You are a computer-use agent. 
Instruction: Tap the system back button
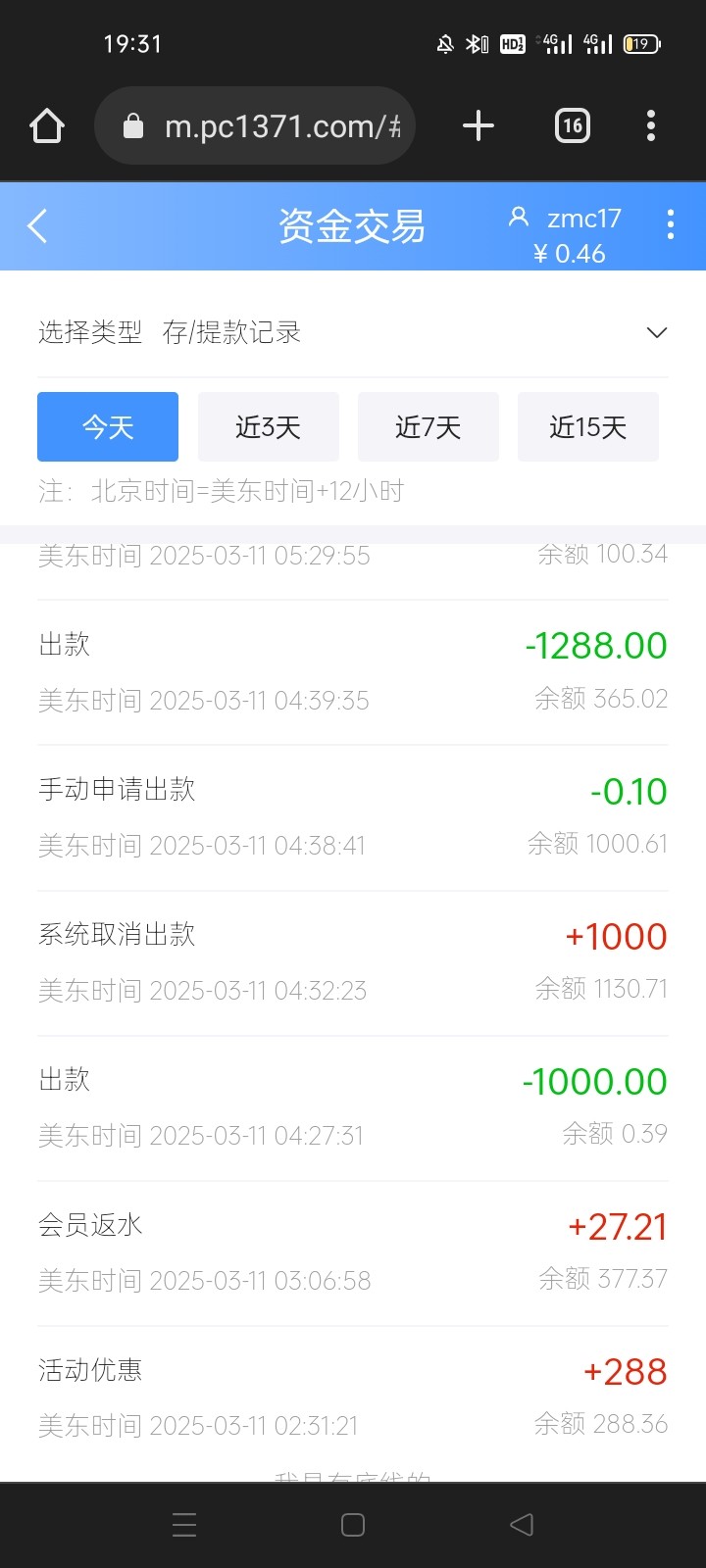(x=522, y=1525)
